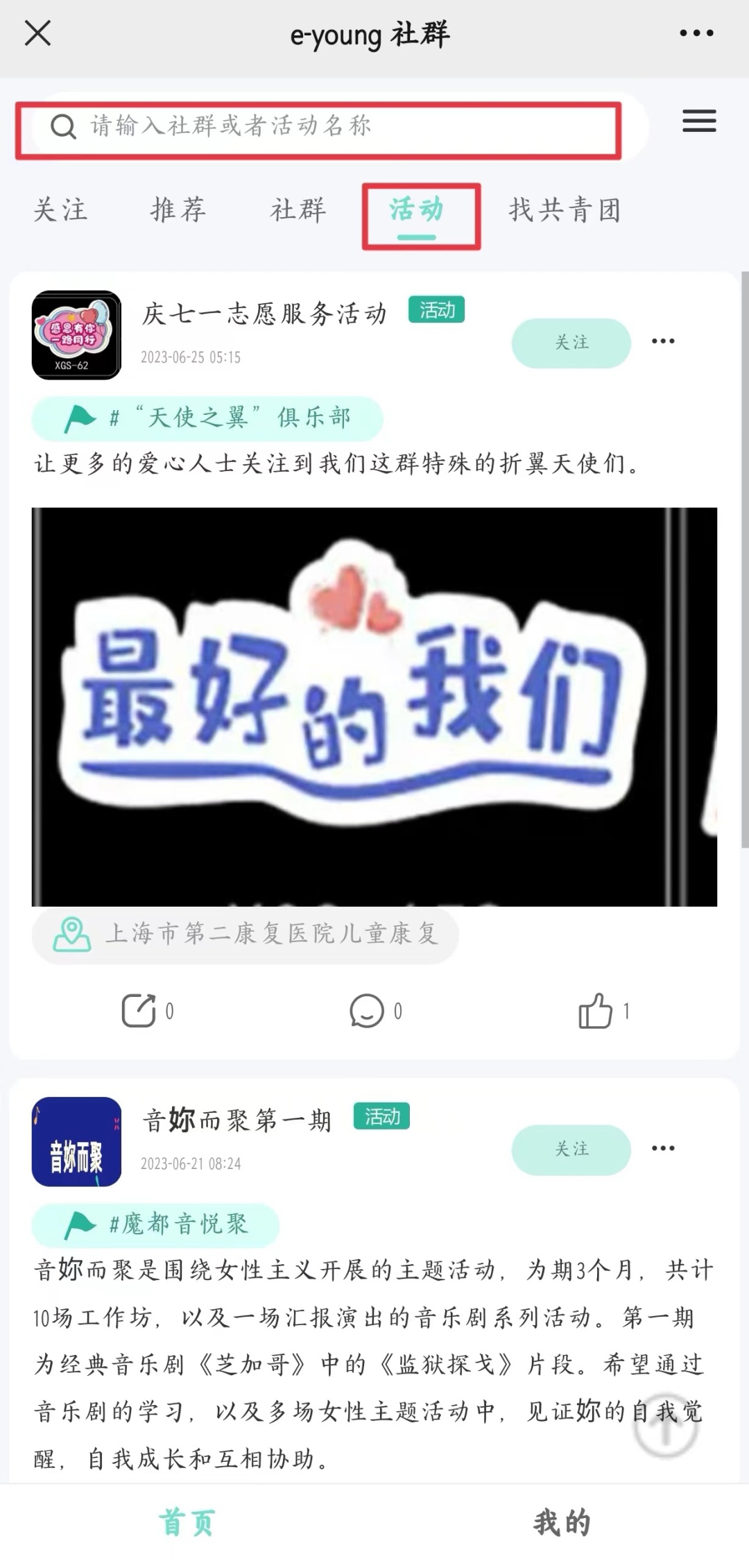
Task: Open the hamburger menu beside search
Action: pyautogui.click(x=698, y=121)
